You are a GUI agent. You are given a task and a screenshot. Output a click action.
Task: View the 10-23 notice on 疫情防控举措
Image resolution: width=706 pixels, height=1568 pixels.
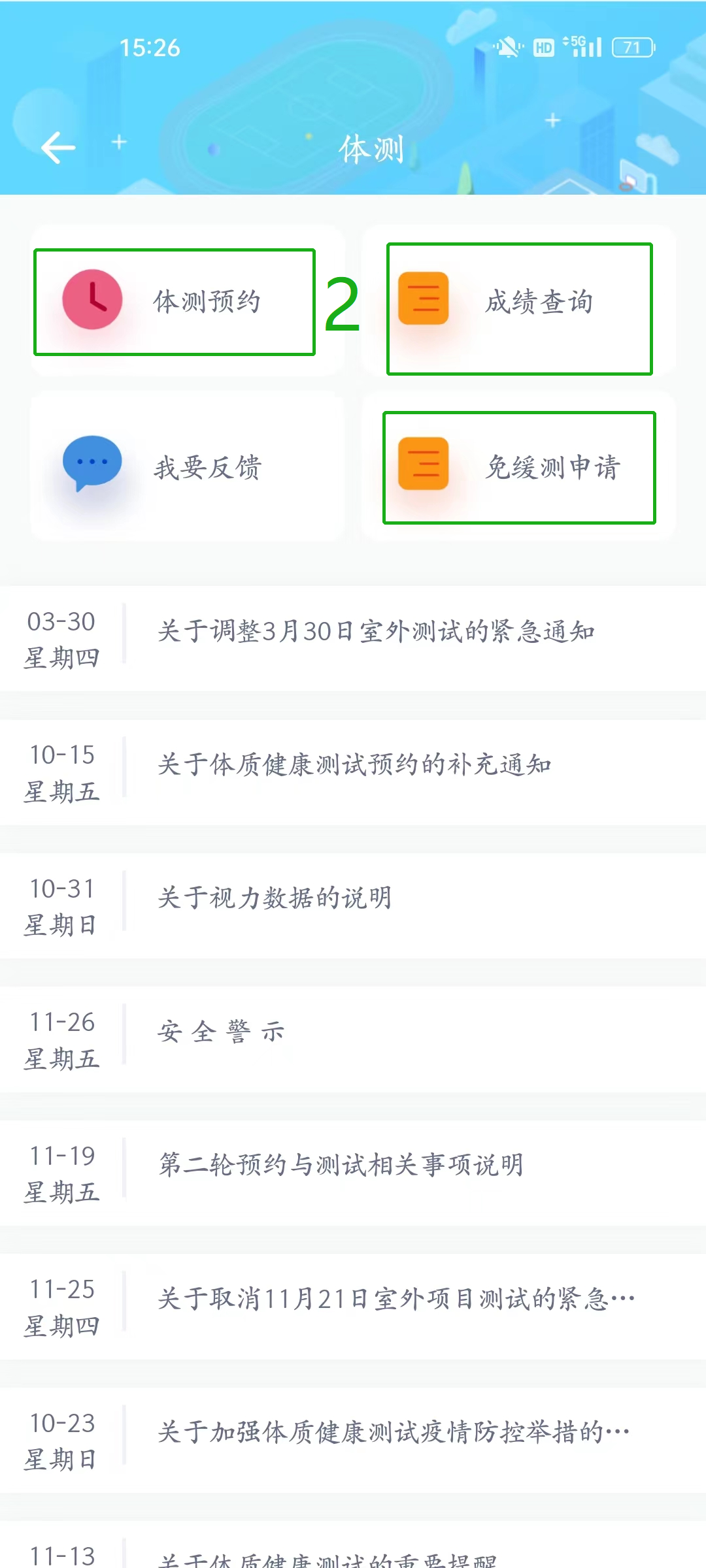pos(392,1432)
